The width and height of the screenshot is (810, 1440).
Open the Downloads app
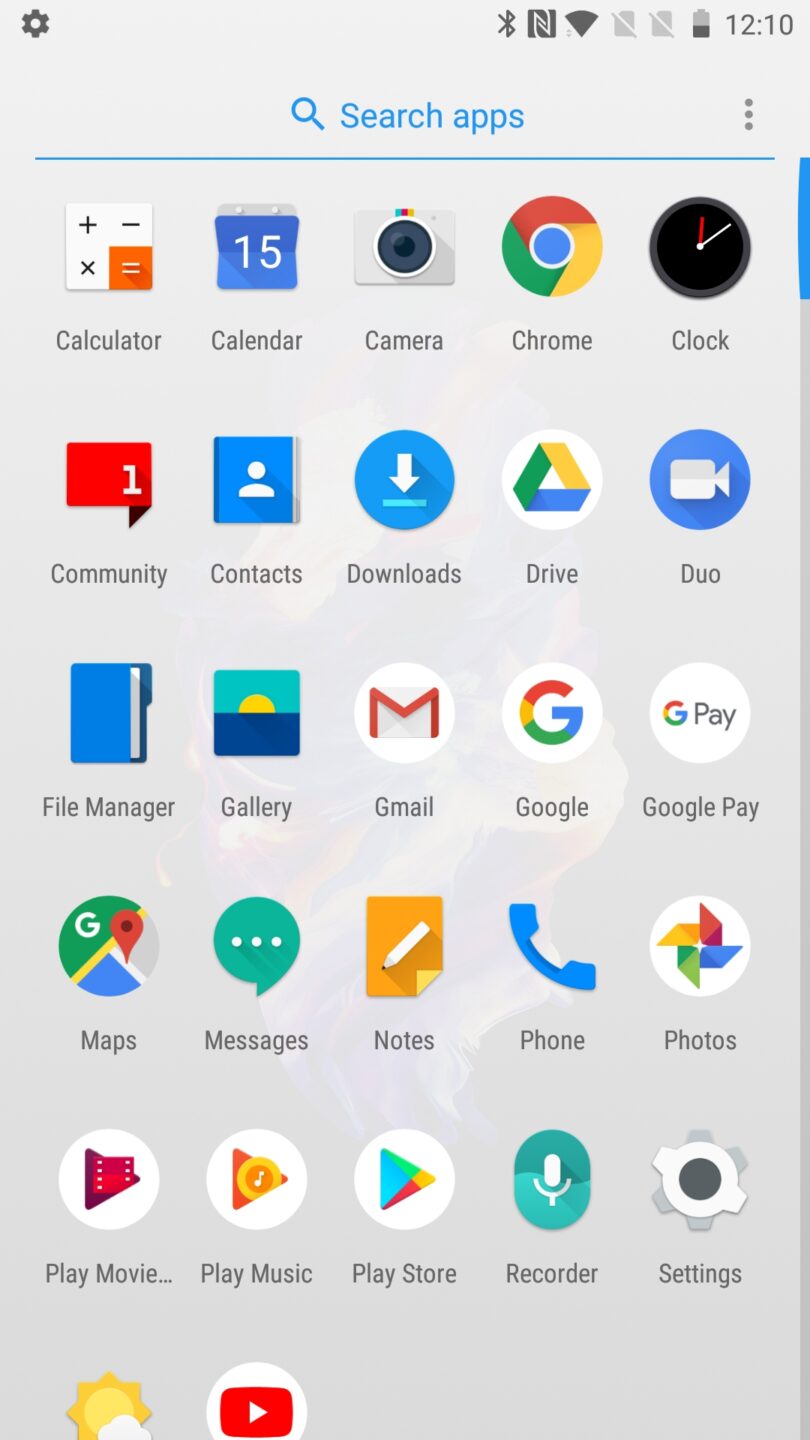click(x=404, y=480)
